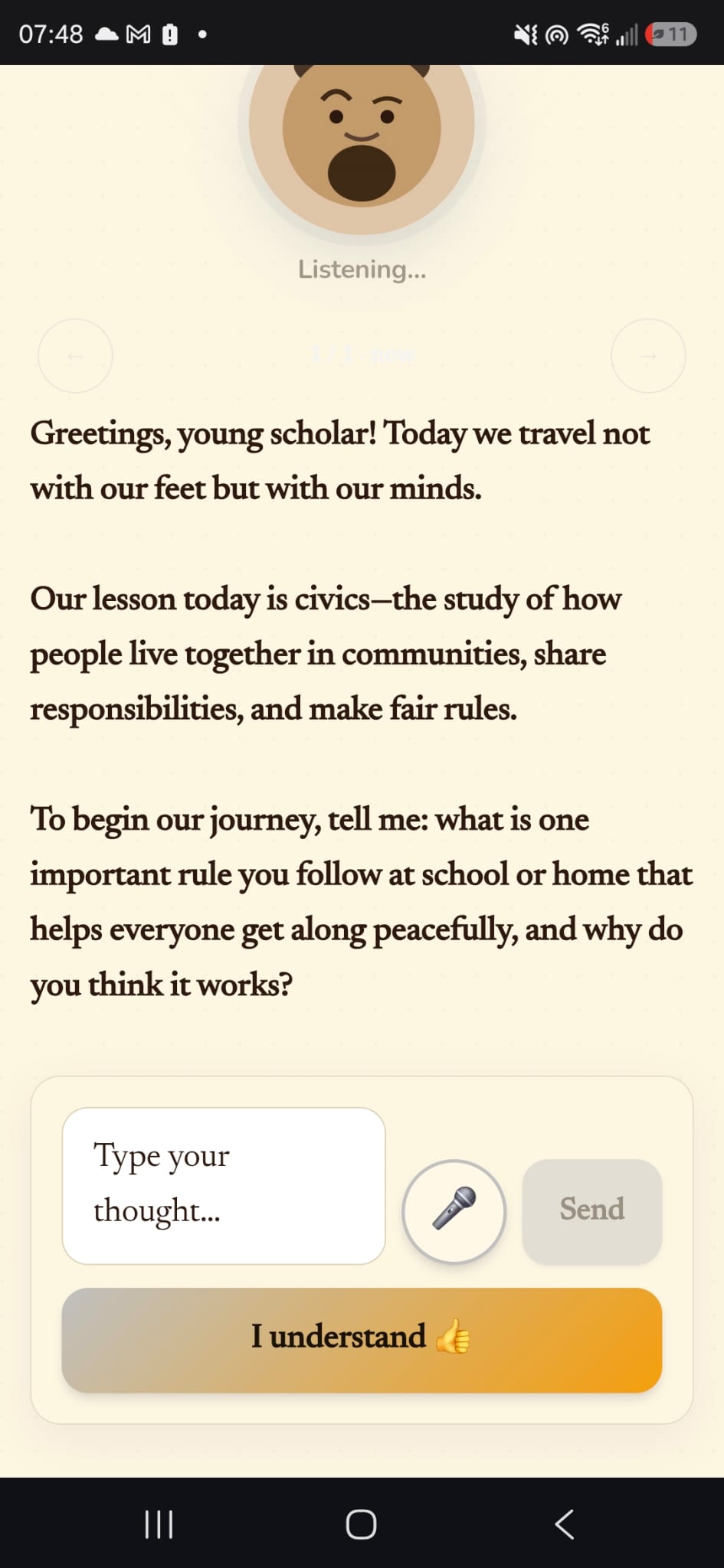Go back using the system back button

click(565, 1524)
